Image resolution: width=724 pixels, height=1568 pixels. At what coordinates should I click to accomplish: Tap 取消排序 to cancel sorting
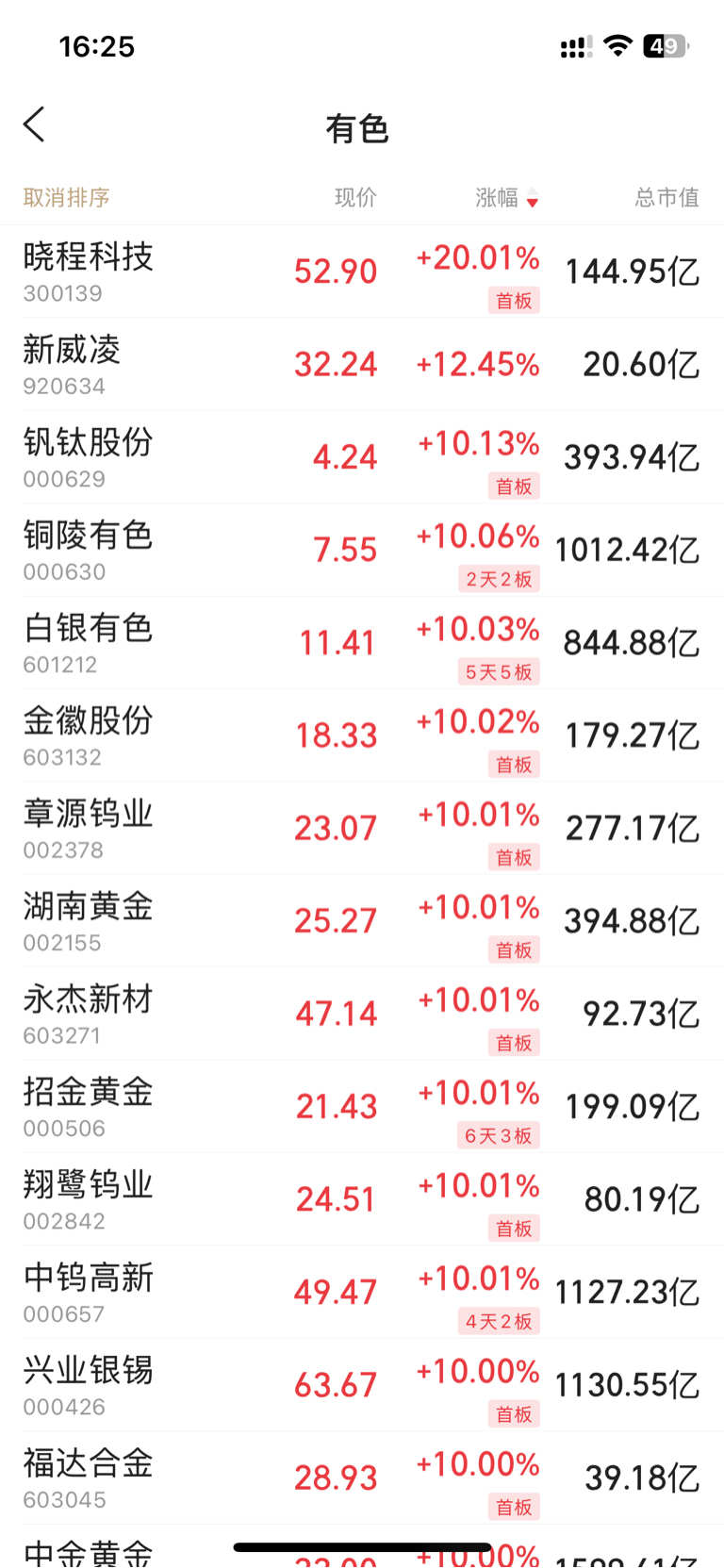pyautogui.click(x=67, y=197)
